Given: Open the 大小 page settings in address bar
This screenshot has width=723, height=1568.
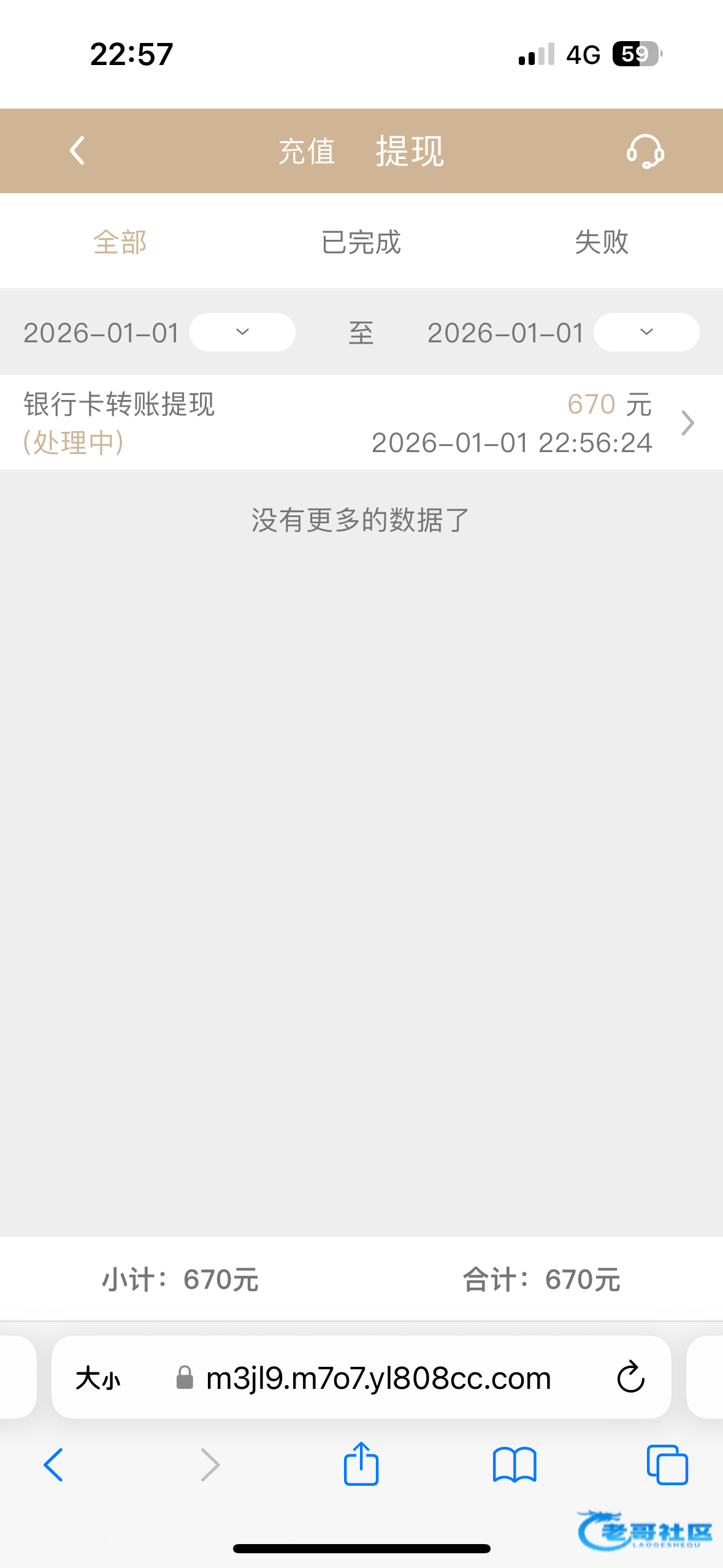Looking at the screenshot, I should coord(98,1378).
